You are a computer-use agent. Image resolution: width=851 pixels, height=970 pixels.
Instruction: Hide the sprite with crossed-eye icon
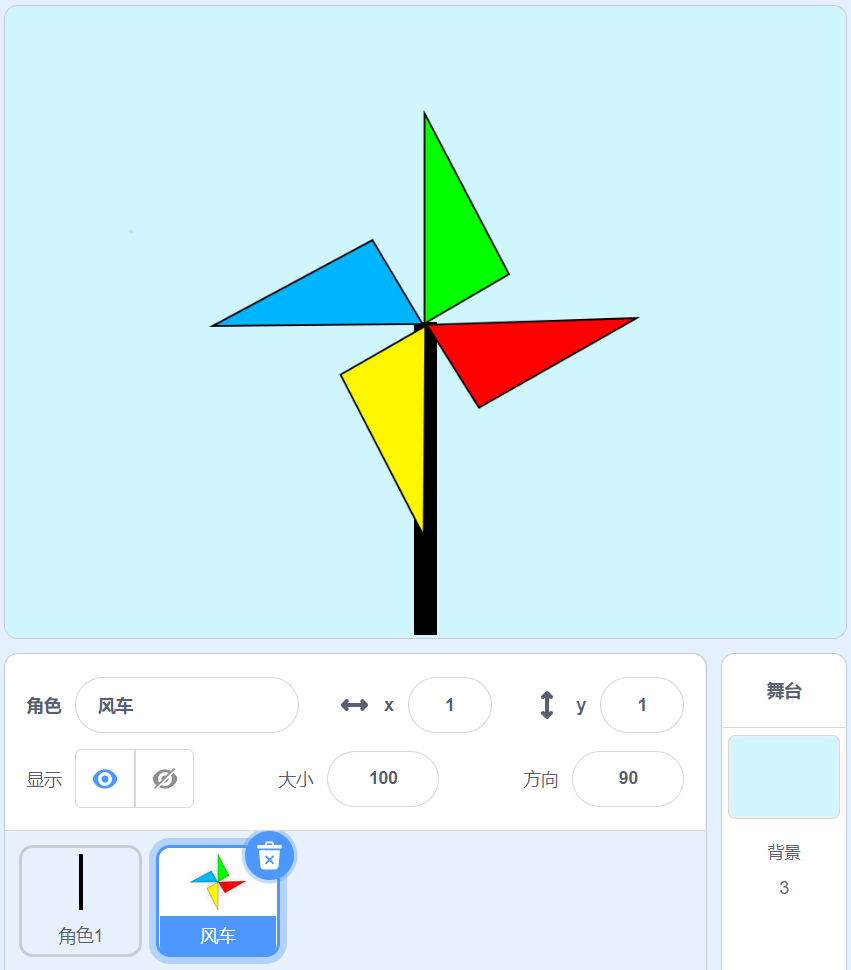click(x=164, y=778)
